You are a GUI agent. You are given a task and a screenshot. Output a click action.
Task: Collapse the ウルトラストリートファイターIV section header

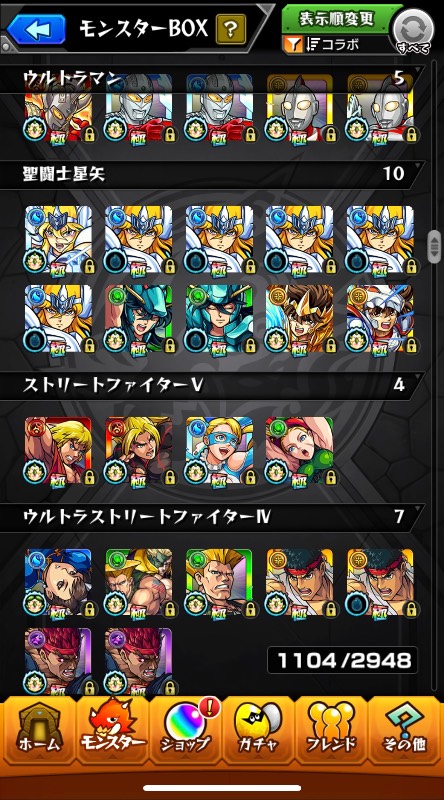pyautogui.click(x=213, y=517)
